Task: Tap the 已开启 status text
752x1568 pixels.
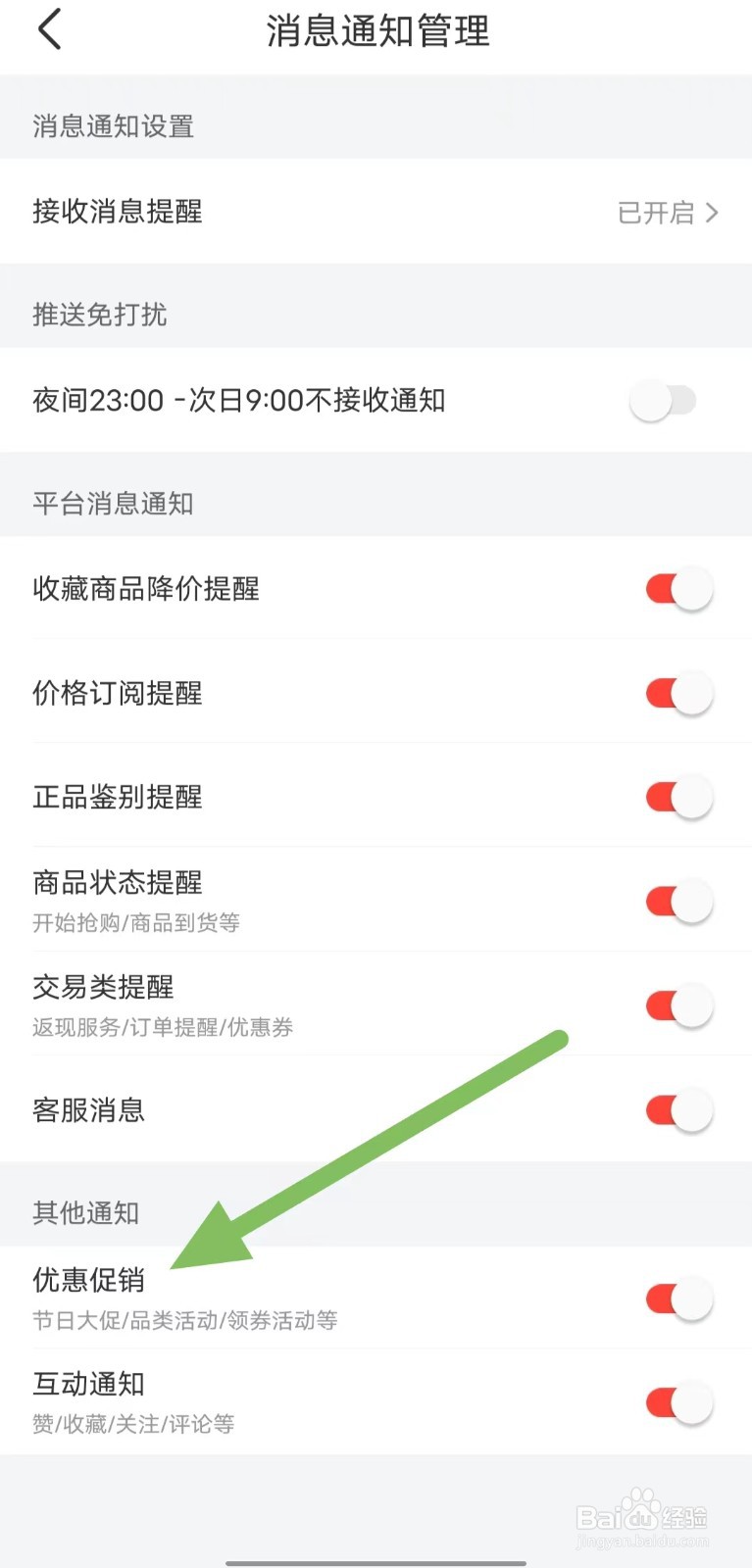Action: [658, 213]
